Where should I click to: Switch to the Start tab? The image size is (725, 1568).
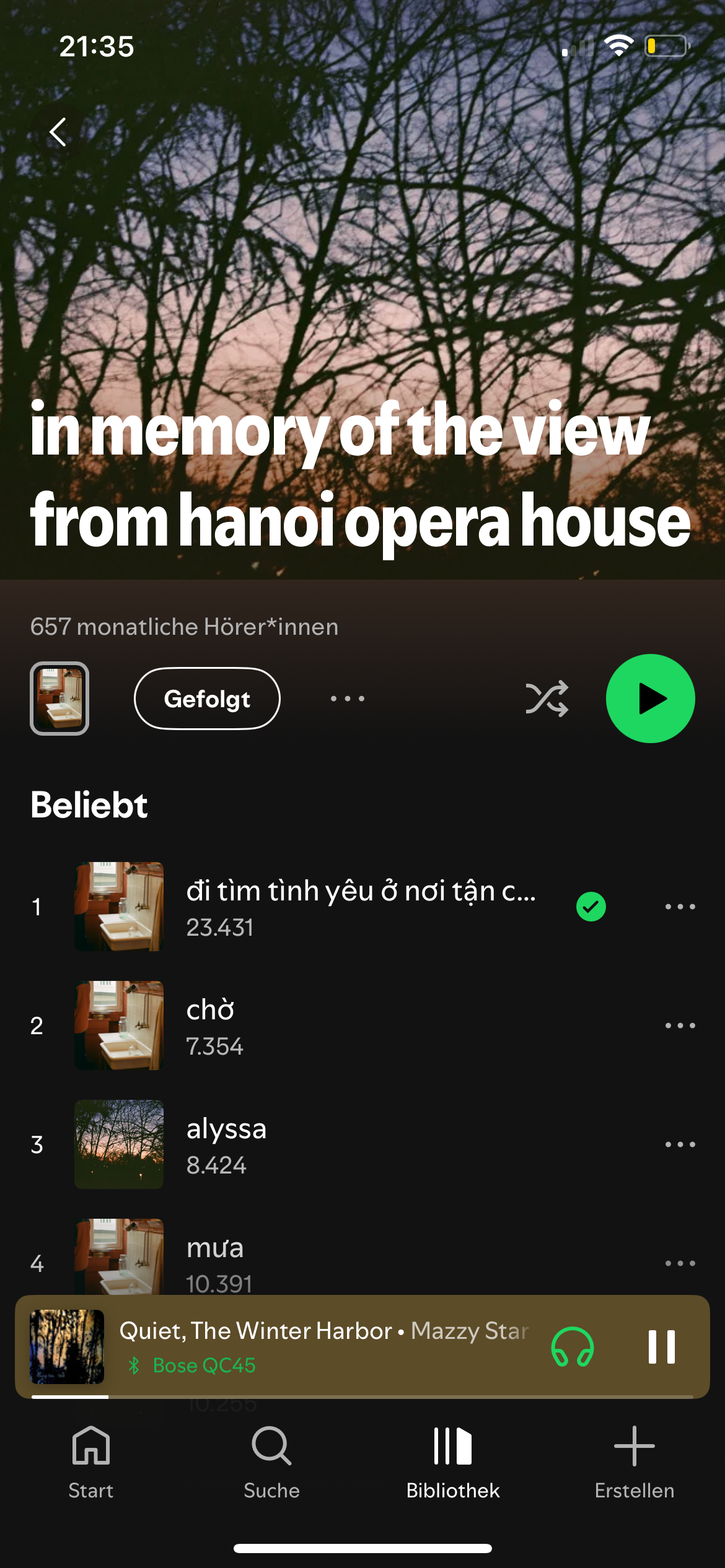tap(91, 1463)
